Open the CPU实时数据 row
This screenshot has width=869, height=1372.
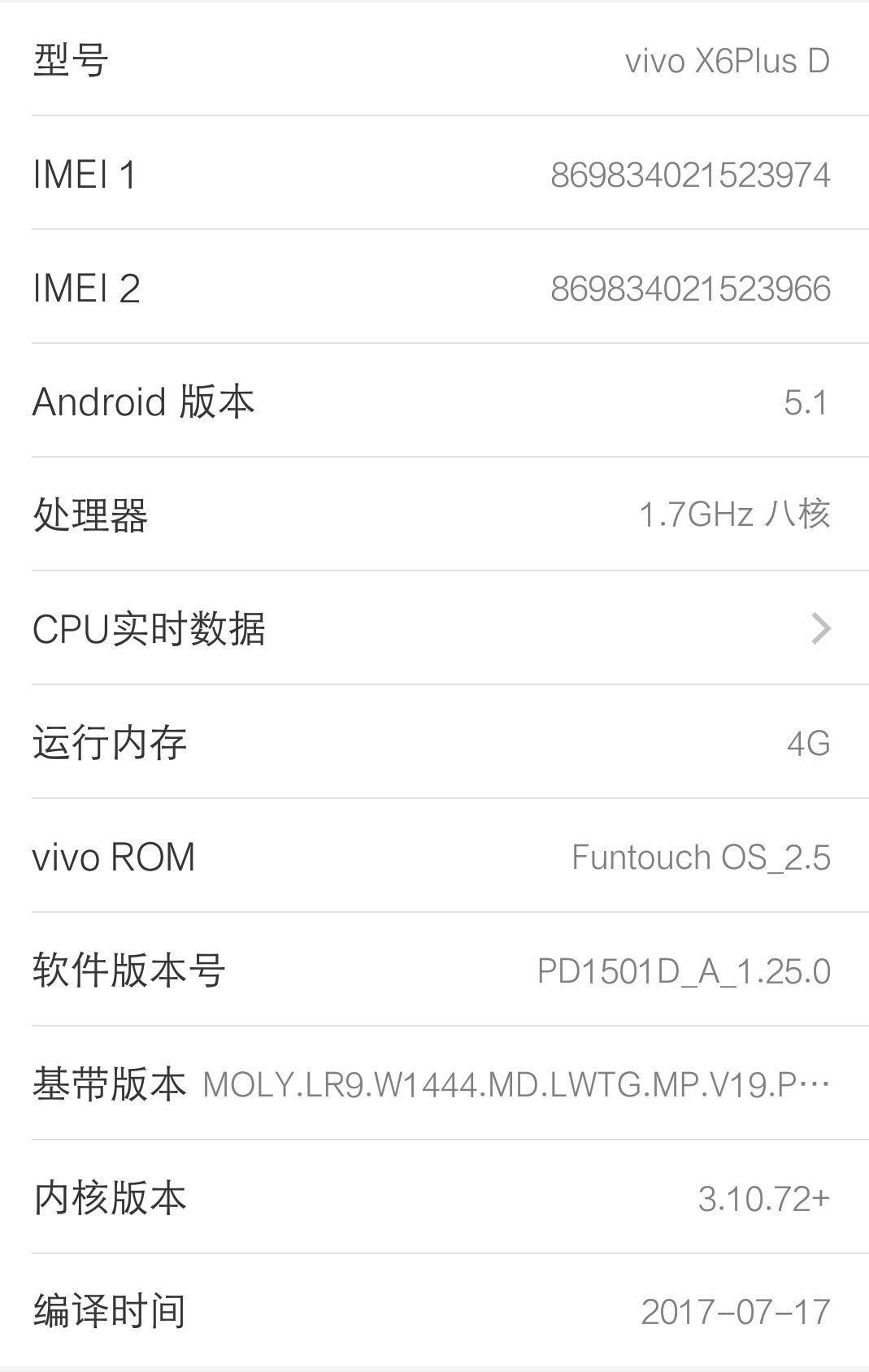tap(434, 628)
